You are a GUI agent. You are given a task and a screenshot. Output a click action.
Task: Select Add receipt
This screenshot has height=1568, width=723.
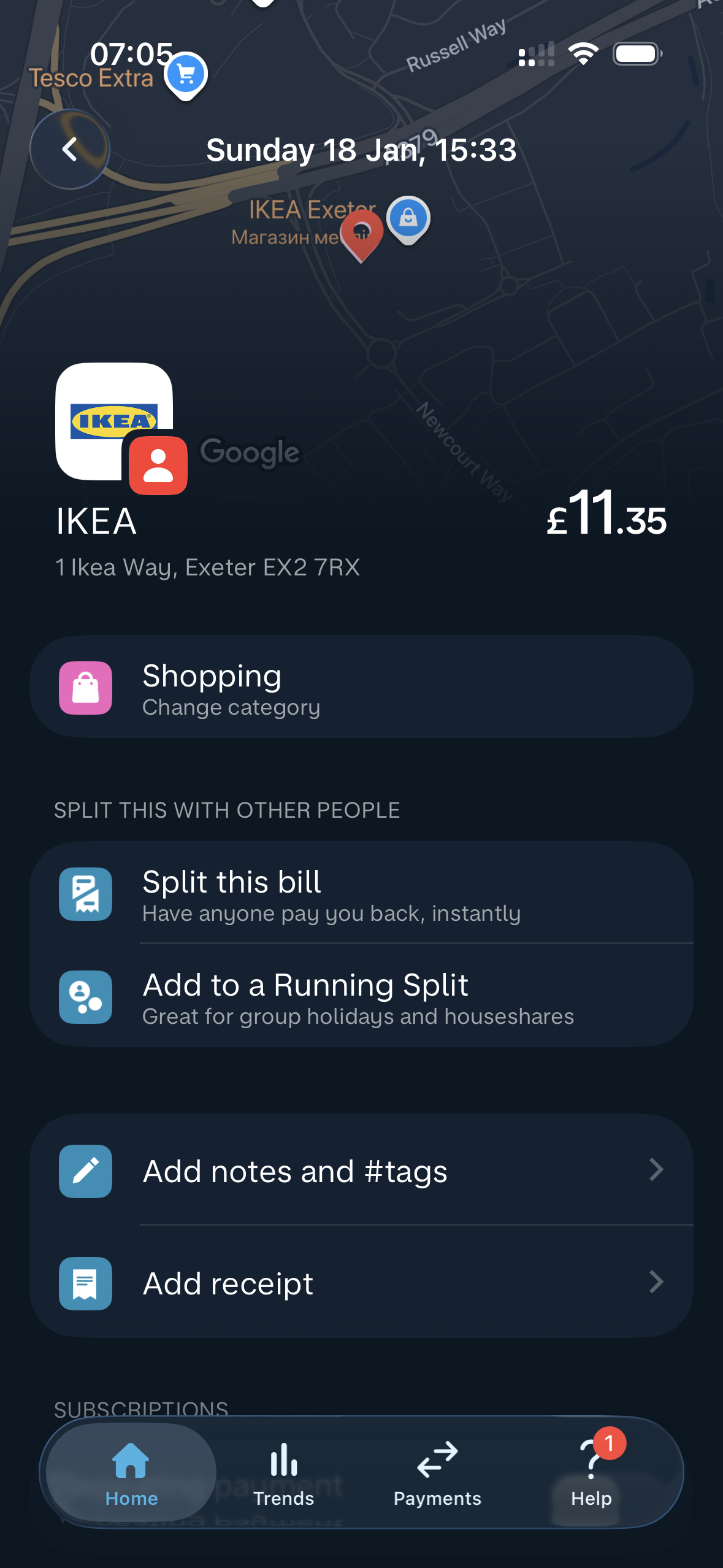click(x=361, y=1283)
